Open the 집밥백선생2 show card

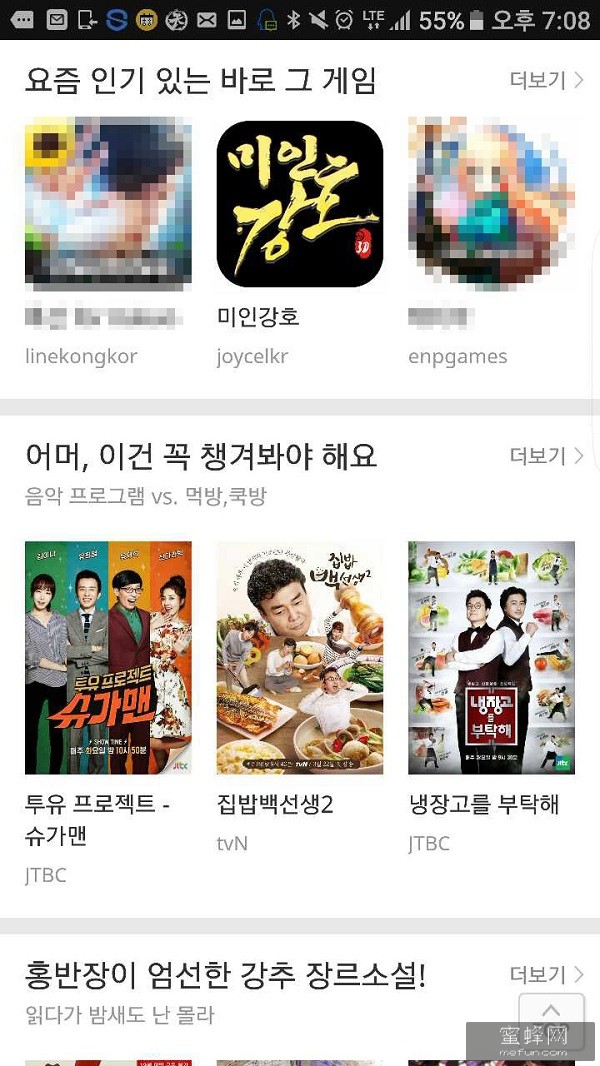click(x=299, y=658)
